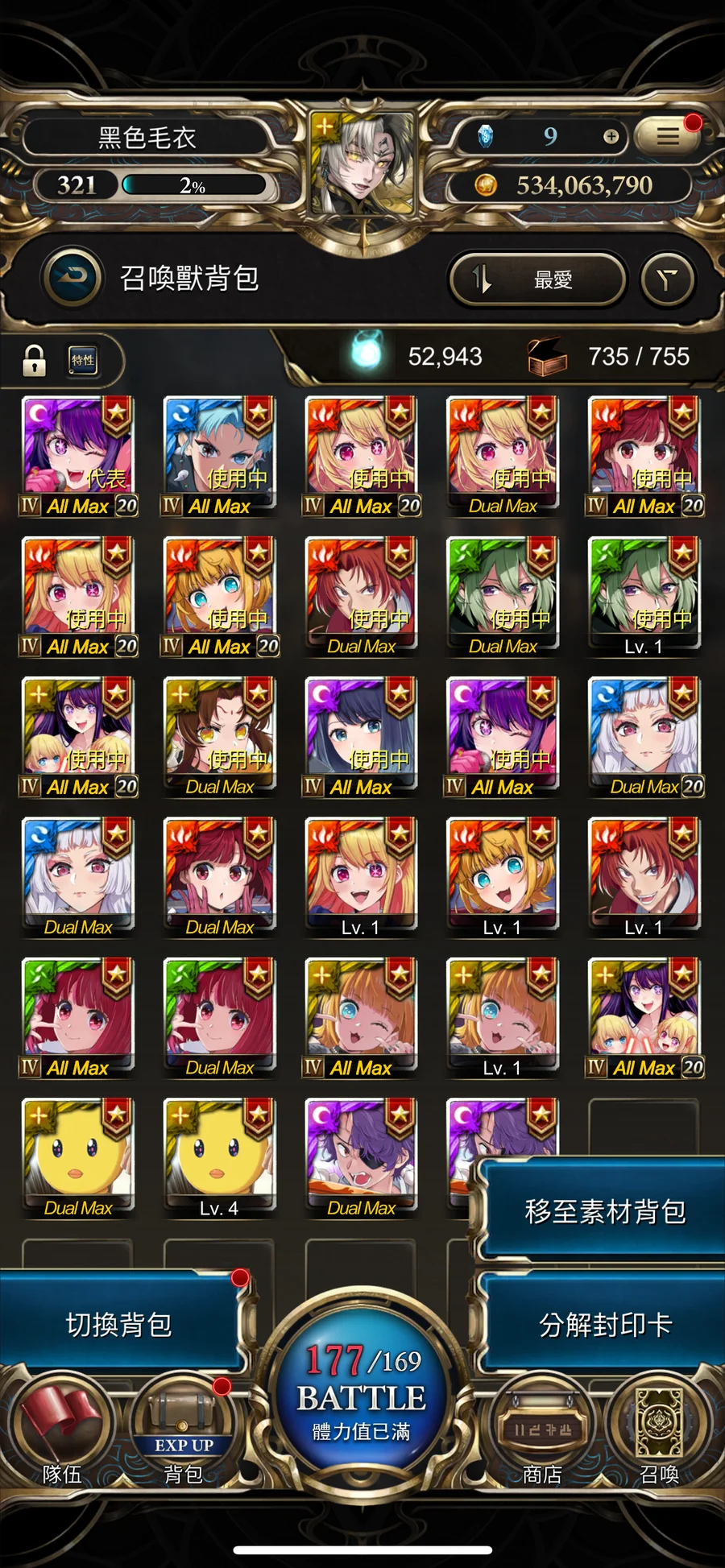Open the filter funnel icon
This screenshot has width=725, height=1568.
click(667, 280)
